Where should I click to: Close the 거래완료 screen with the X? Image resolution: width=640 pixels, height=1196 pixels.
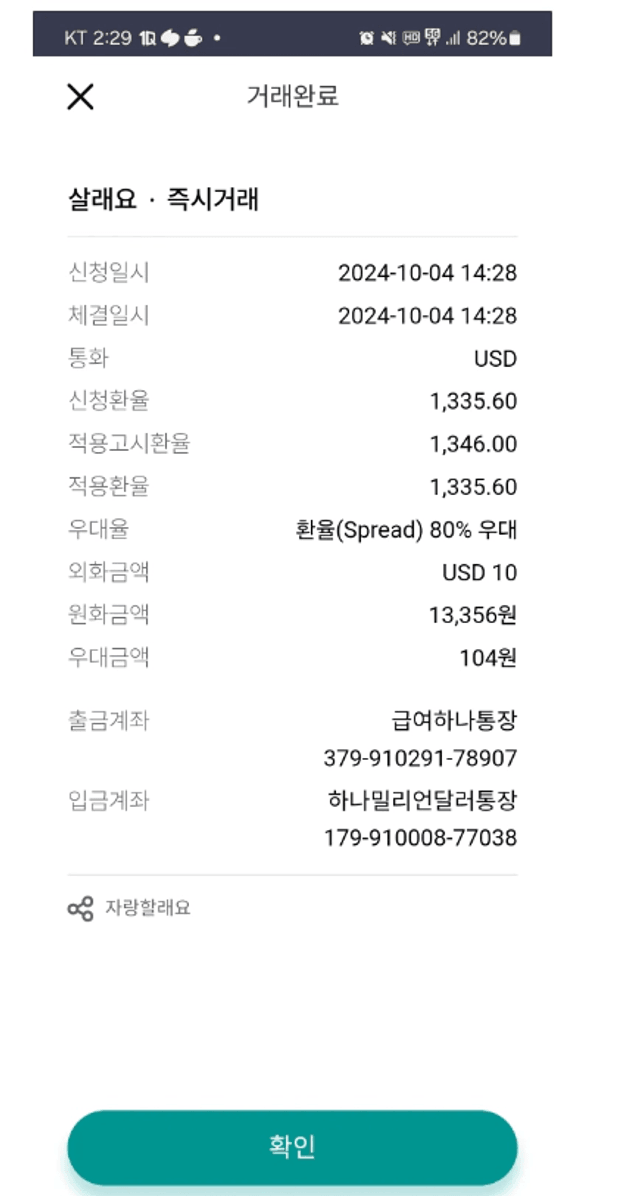pos(80,97)
